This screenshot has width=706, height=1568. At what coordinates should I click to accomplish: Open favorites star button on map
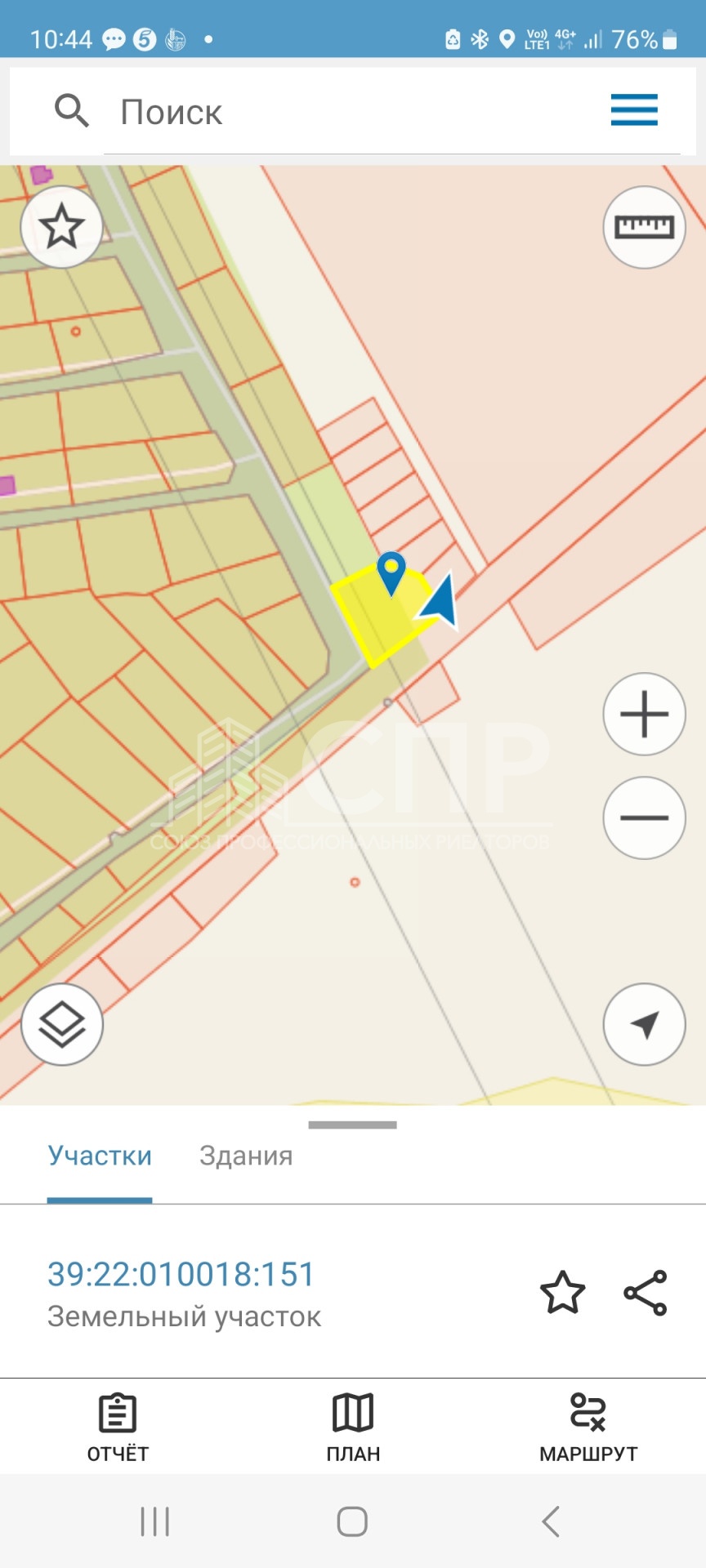(62, 227)
